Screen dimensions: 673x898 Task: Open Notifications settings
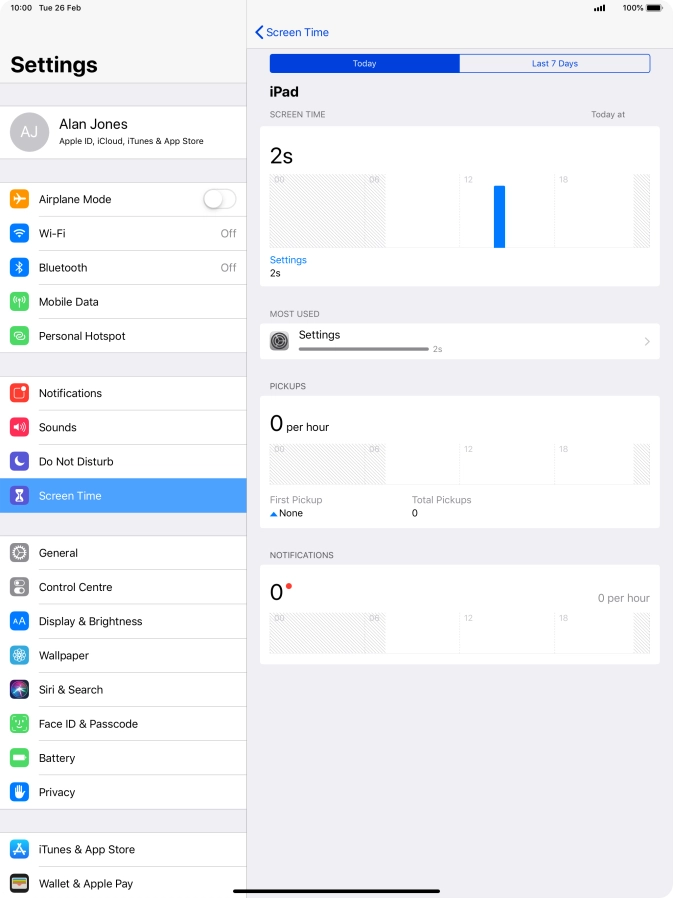(x=123, y=393)
